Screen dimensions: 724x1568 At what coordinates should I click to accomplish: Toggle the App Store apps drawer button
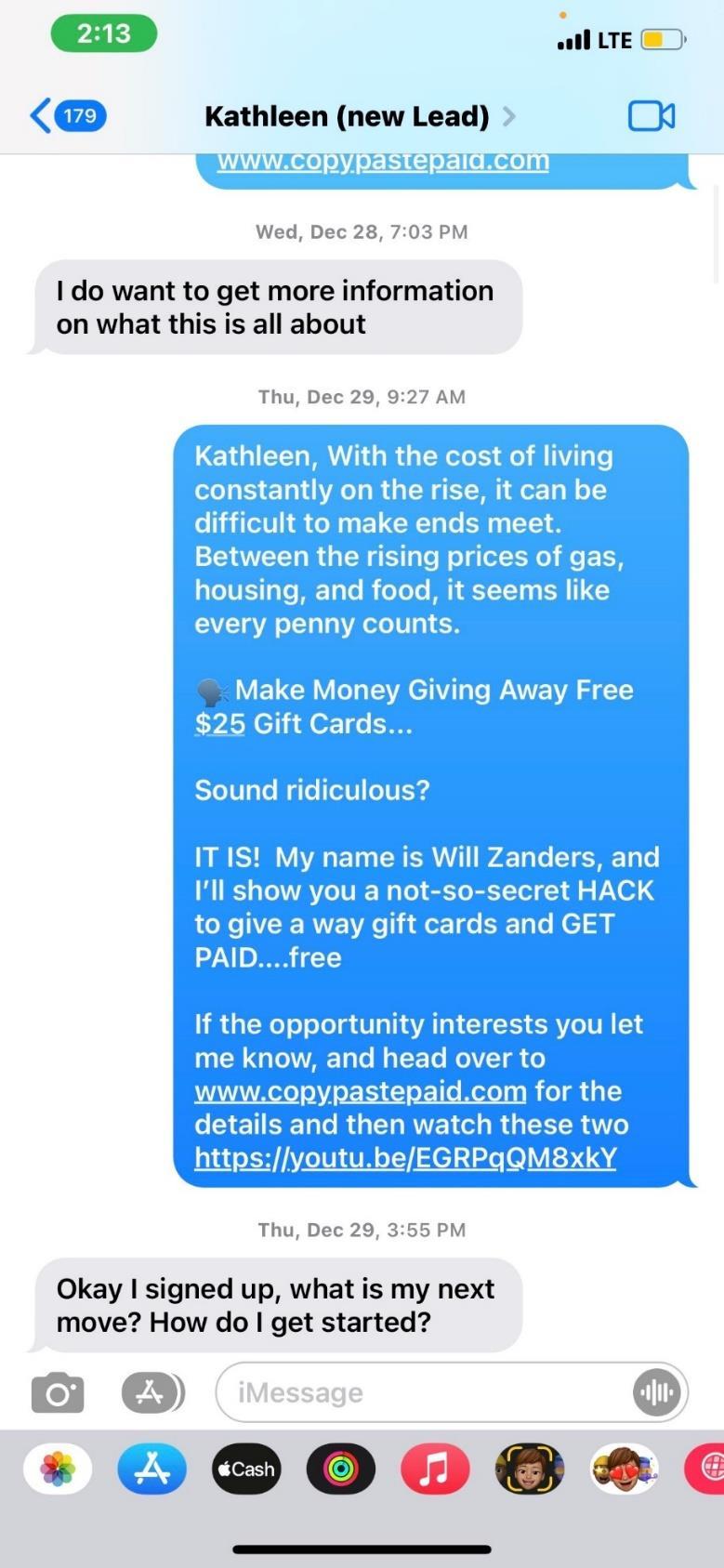coord(151,1392)
